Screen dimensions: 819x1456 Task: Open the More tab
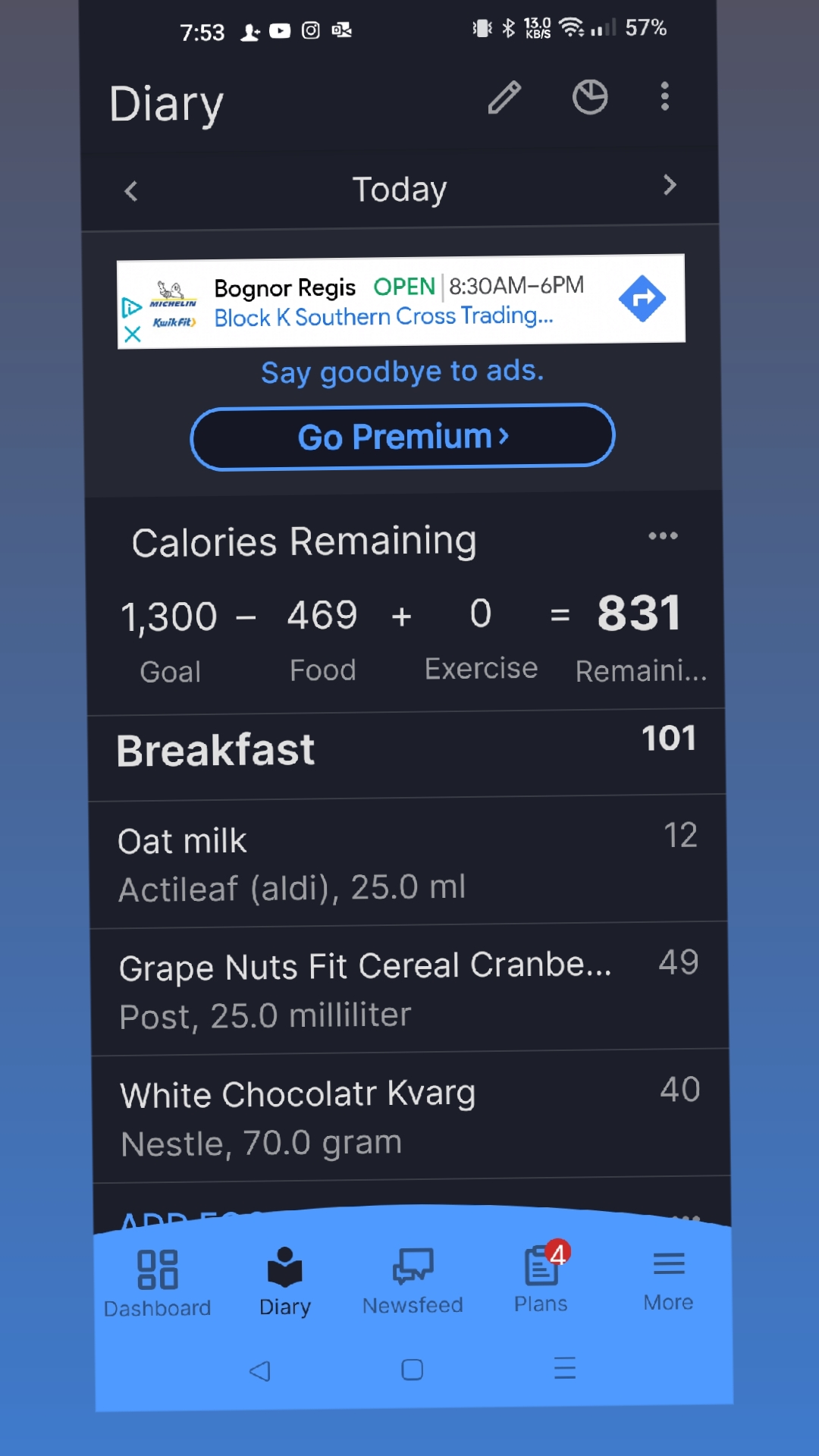pos(668,1278)
